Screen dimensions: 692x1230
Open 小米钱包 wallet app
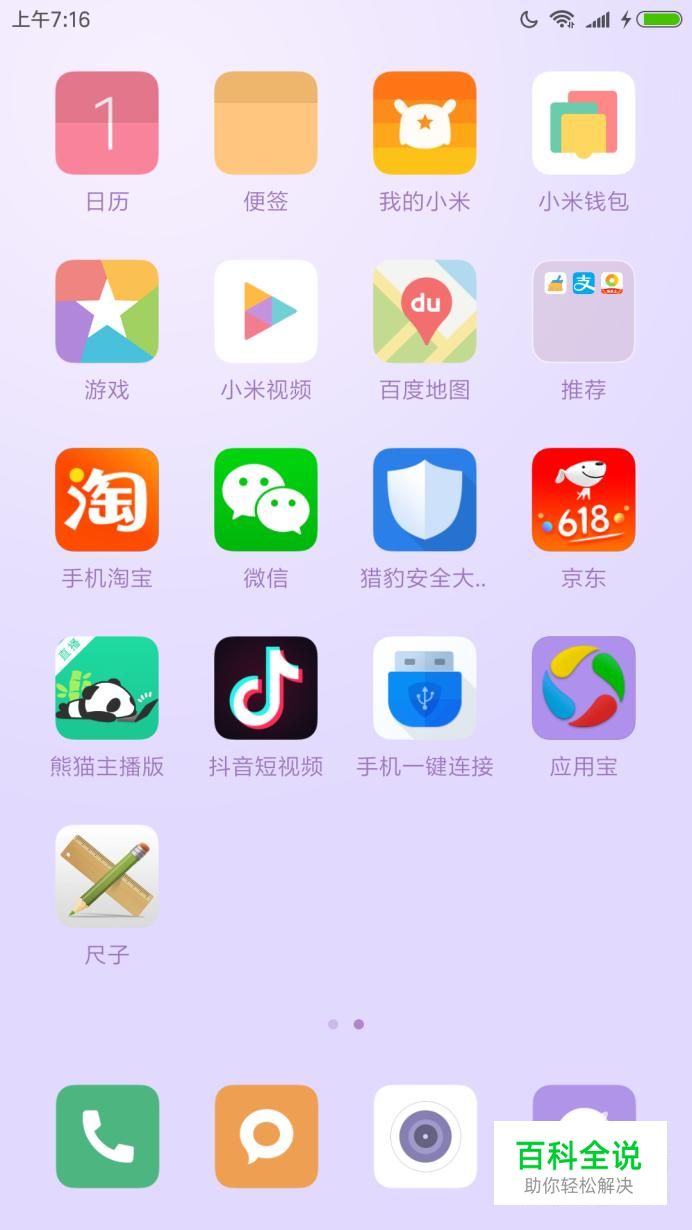coord(584,123)
